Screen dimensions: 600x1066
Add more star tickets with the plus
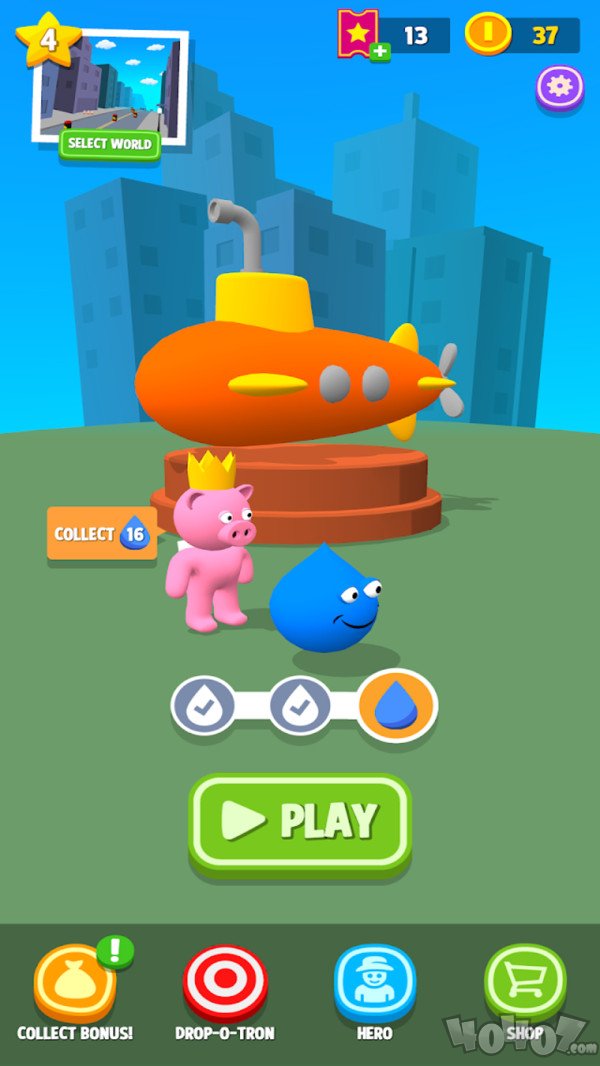point(380,52)
